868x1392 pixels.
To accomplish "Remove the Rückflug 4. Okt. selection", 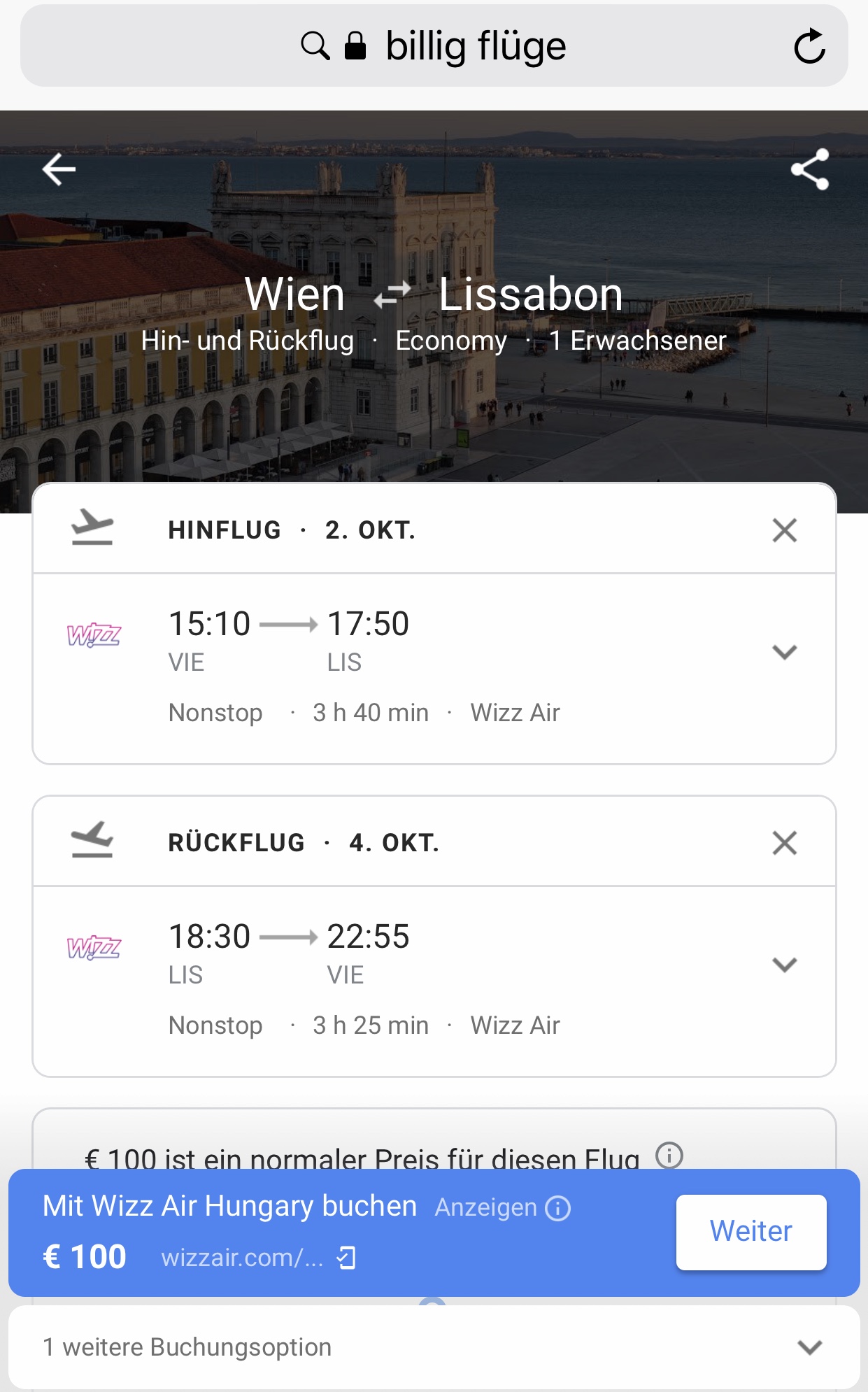I will tap(785, 843).
